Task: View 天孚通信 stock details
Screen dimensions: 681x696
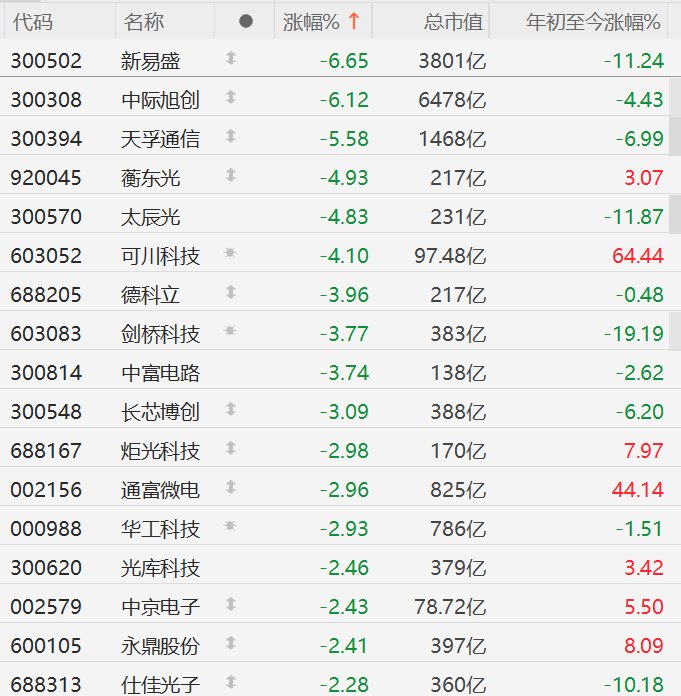Action: (x=158, y=138)
